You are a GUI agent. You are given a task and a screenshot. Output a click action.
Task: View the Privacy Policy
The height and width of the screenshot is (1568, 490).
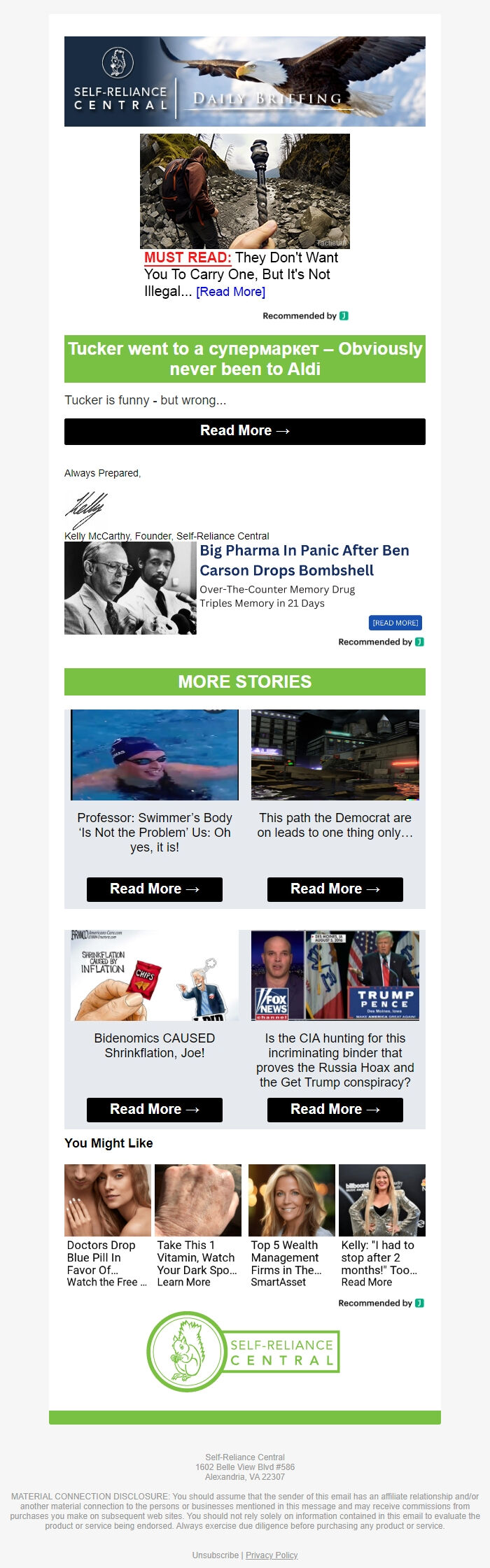click(x=272, y=1555)
